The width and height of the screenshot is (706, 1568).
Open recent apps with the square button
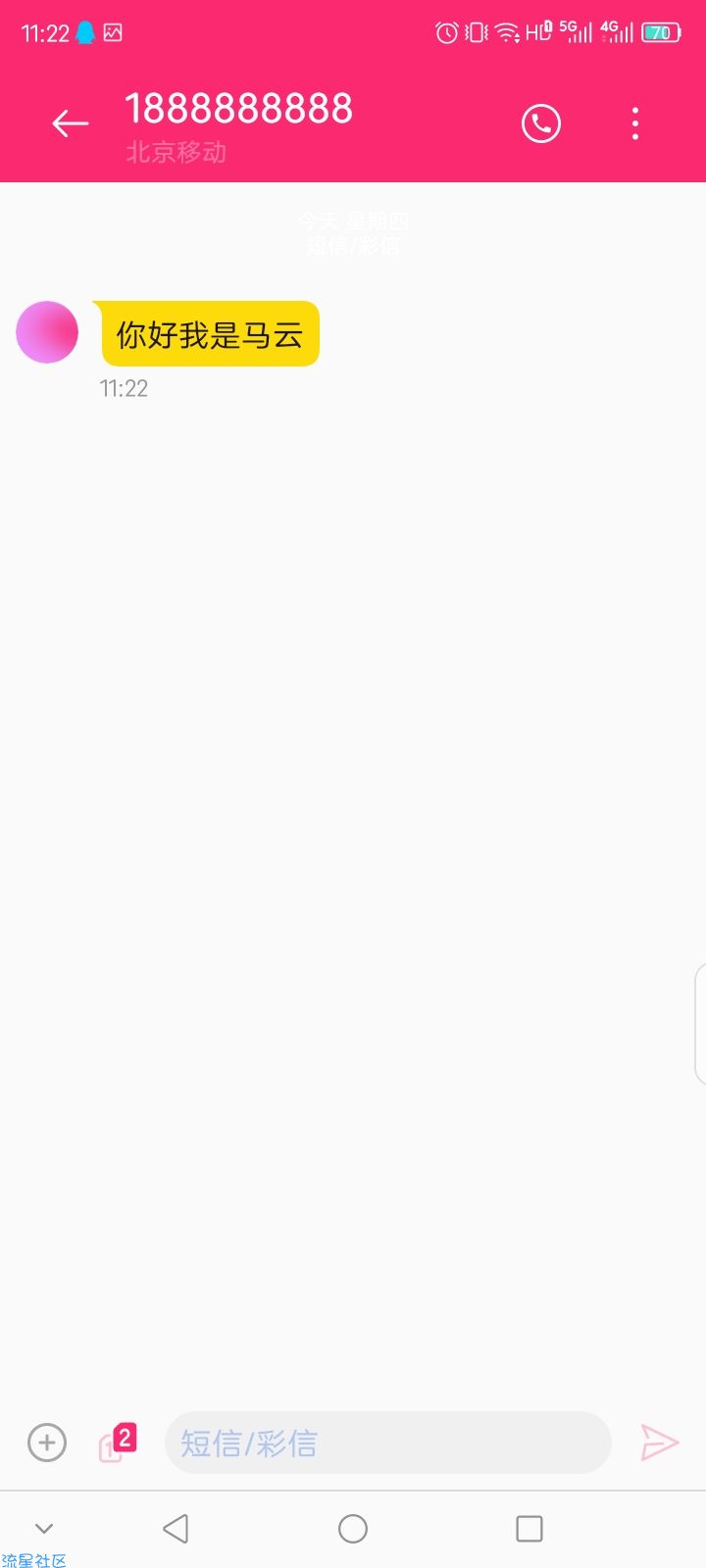529,1529
